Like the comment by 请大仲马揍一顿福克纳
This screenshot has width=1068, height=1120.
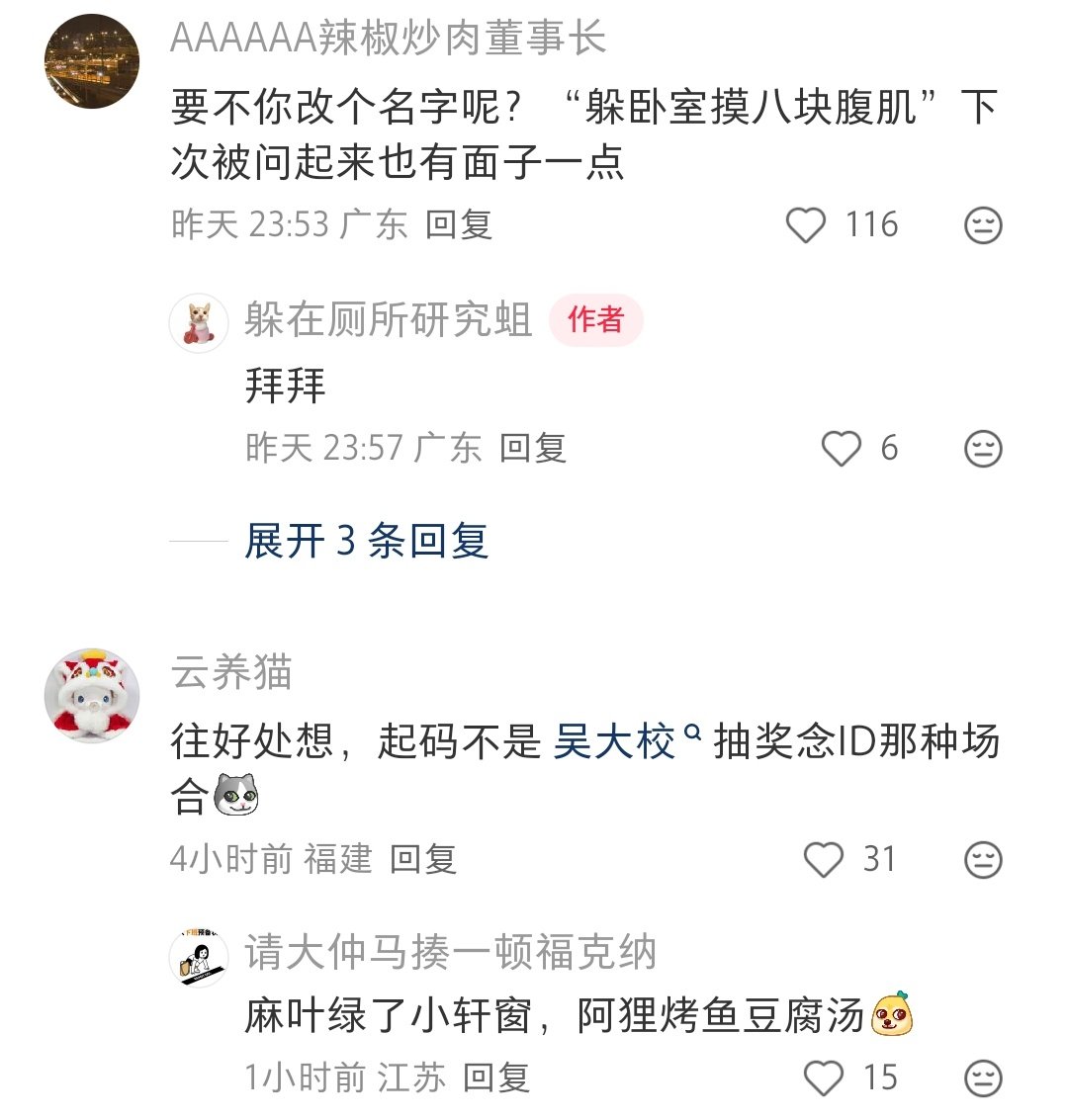(x=824, y=1077)
